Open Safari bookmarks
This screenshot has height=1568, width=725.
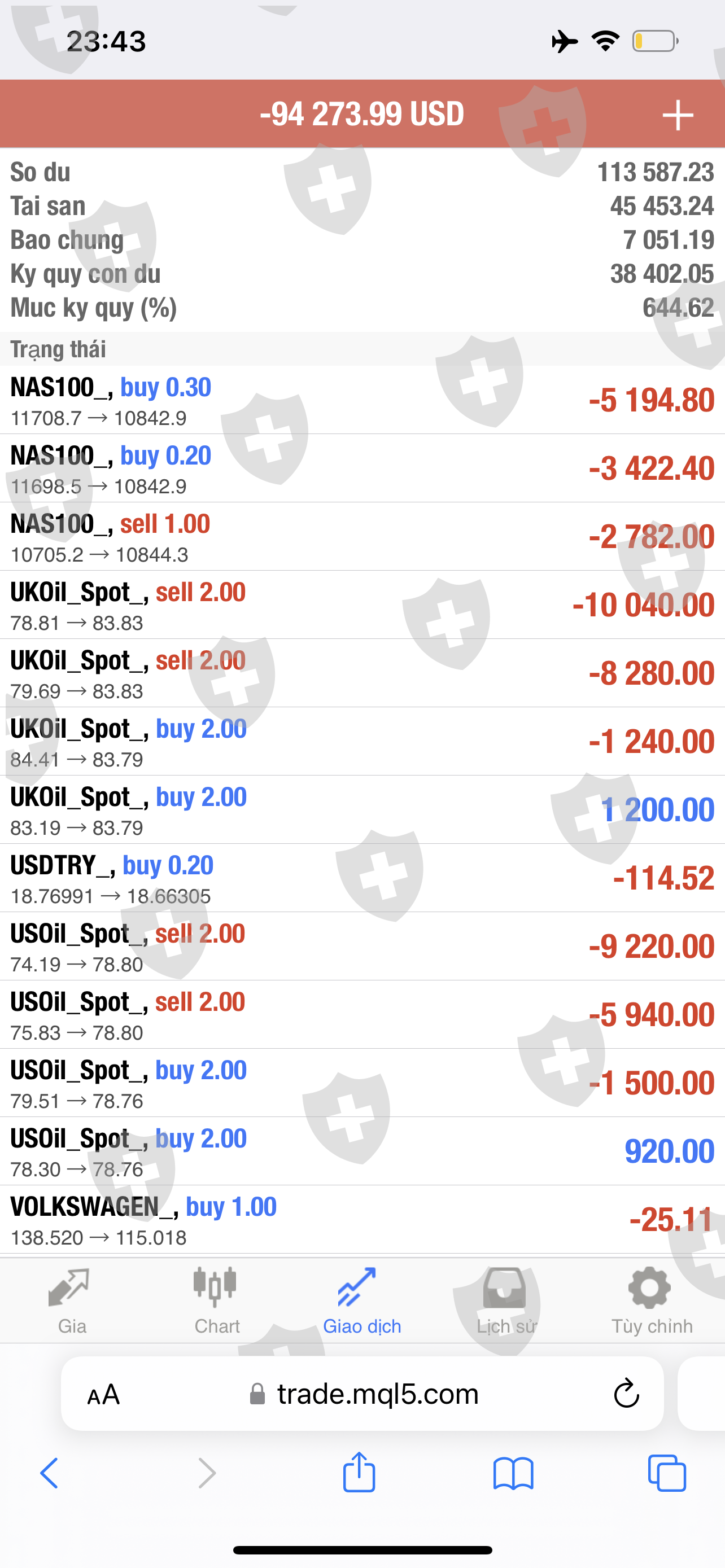point(513,1473)
